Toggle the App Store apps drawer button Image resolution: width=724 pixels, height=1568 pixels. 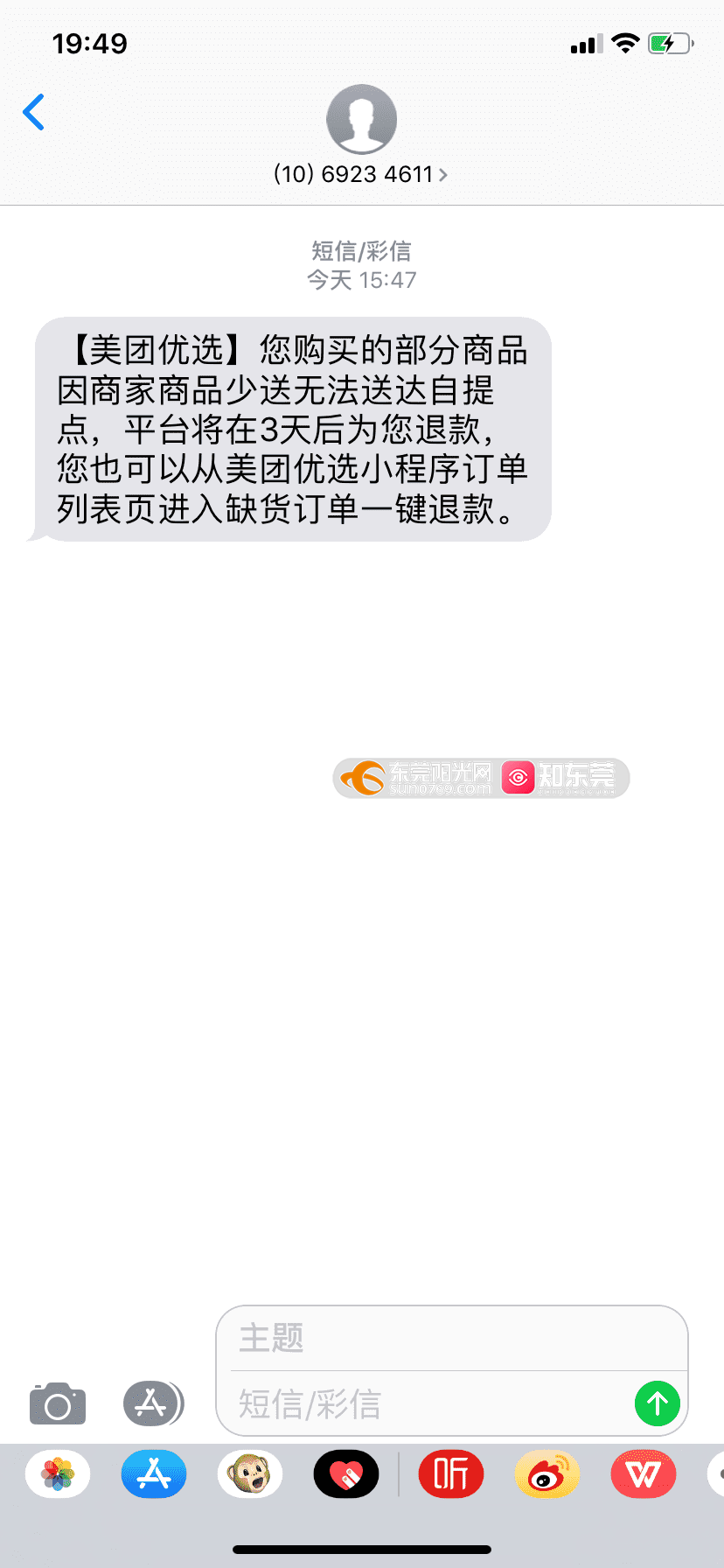[153, 1403]
